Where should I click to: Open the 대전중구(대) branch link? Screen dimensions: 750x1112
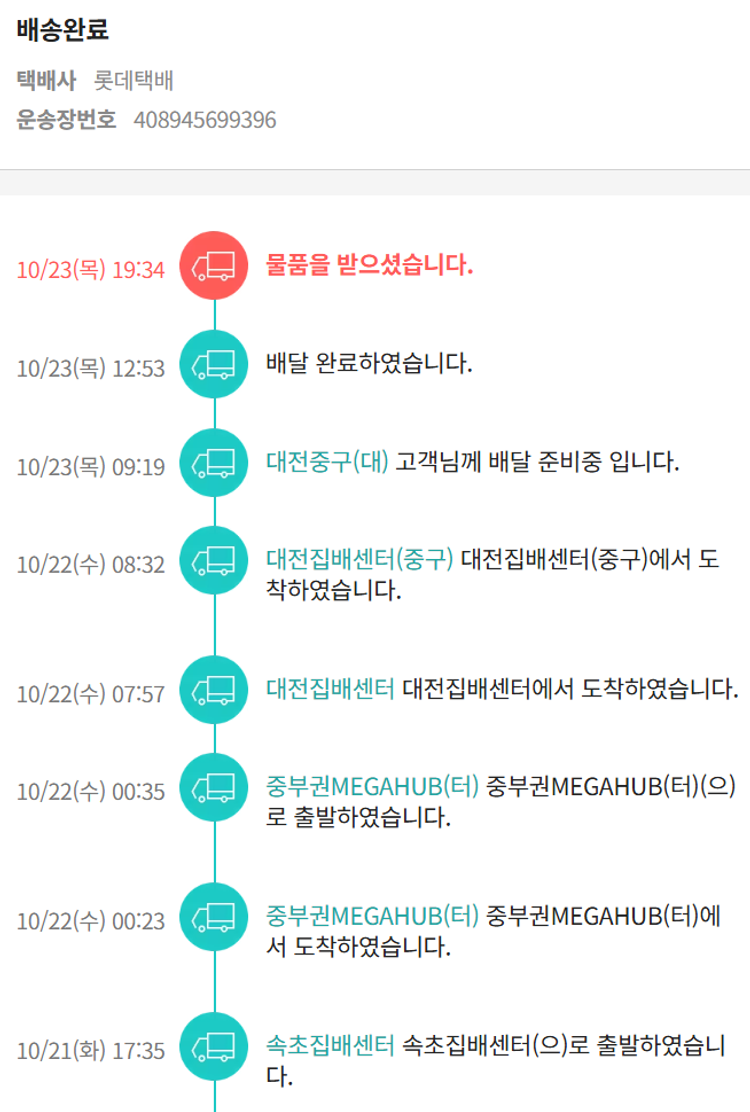coord(327,462)
